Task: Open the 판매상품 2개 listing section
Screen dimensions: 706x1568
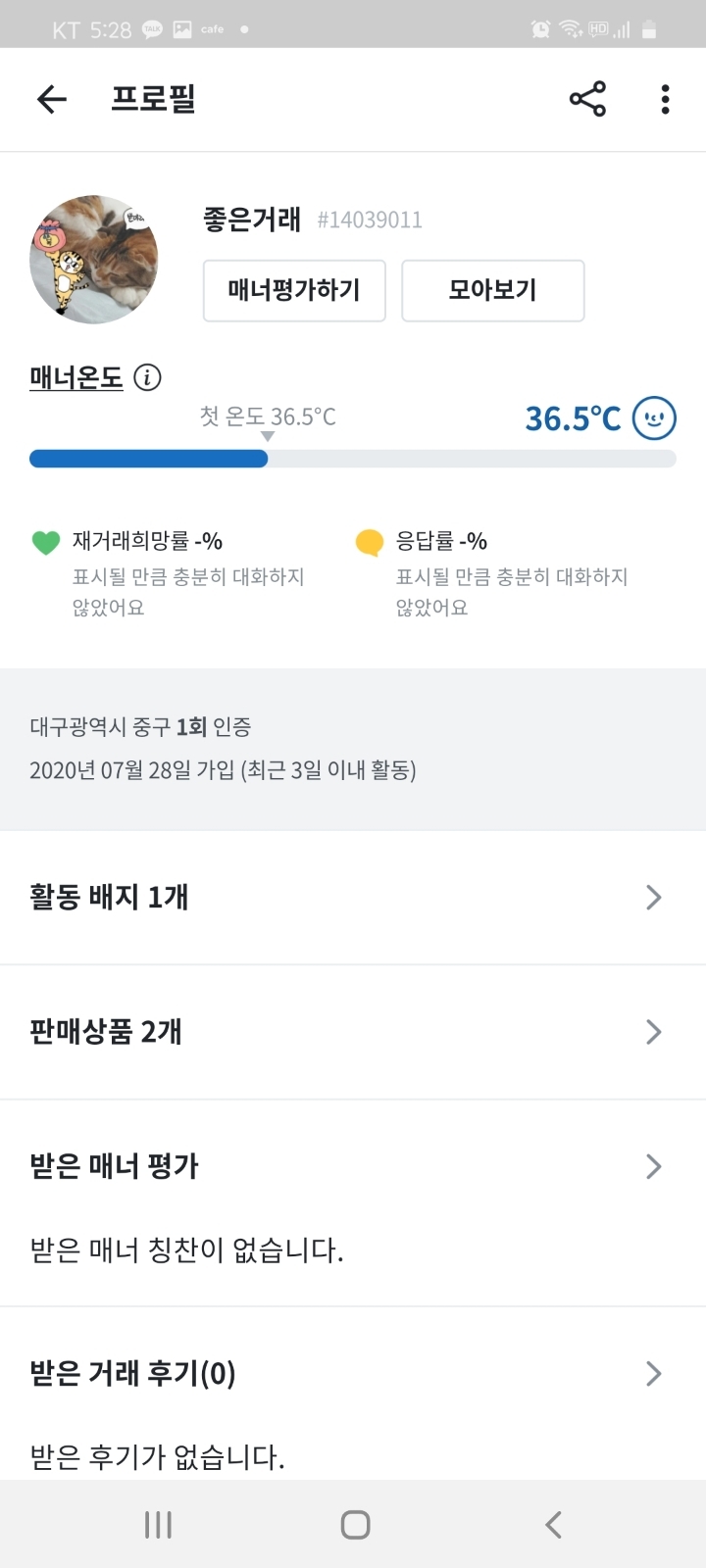Action: 353,1031
